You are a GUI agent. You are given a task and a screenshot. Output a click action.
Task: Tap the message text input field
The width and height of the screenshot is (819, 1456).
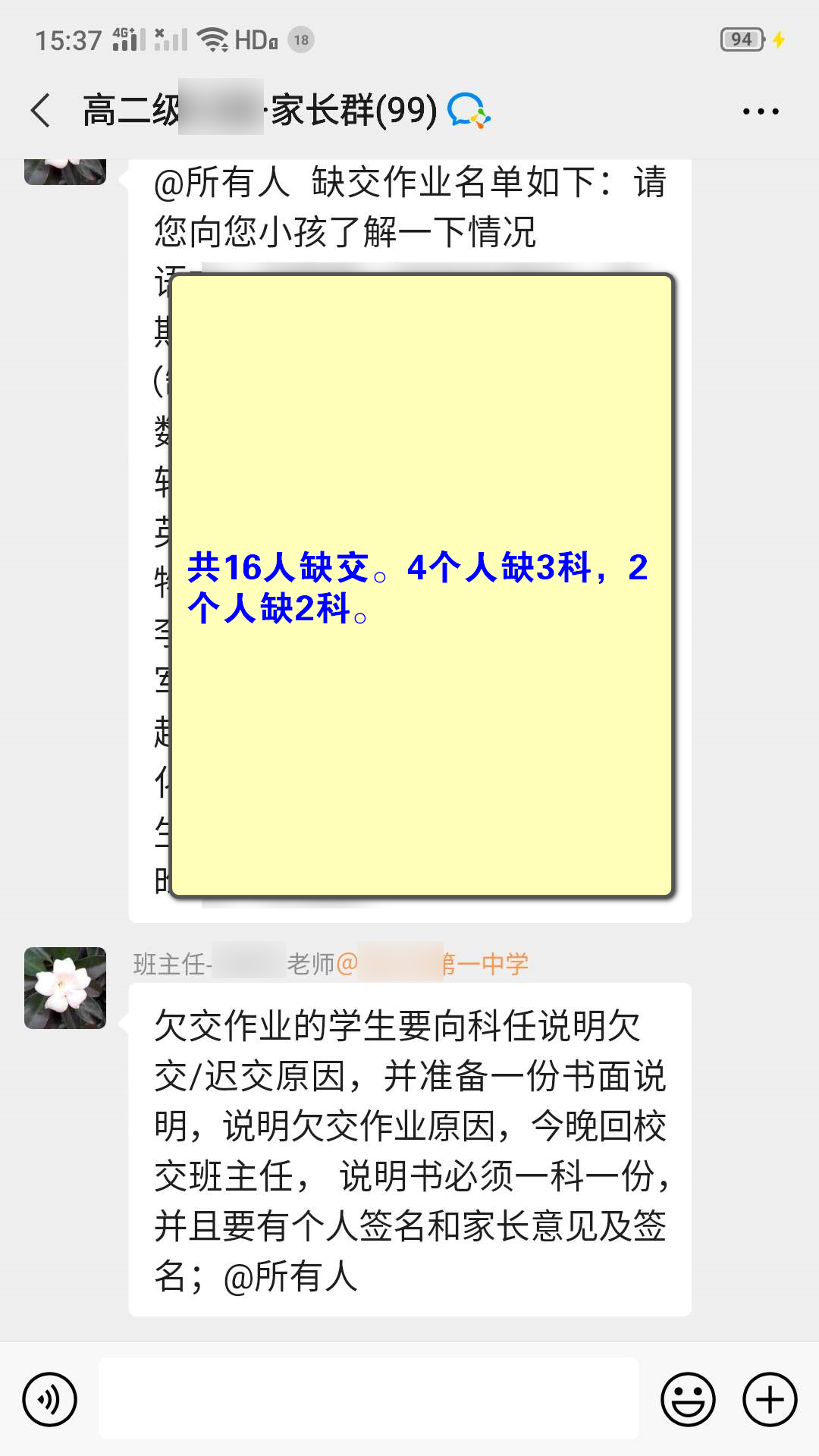pyautogui.click(x=369, y=1399)
